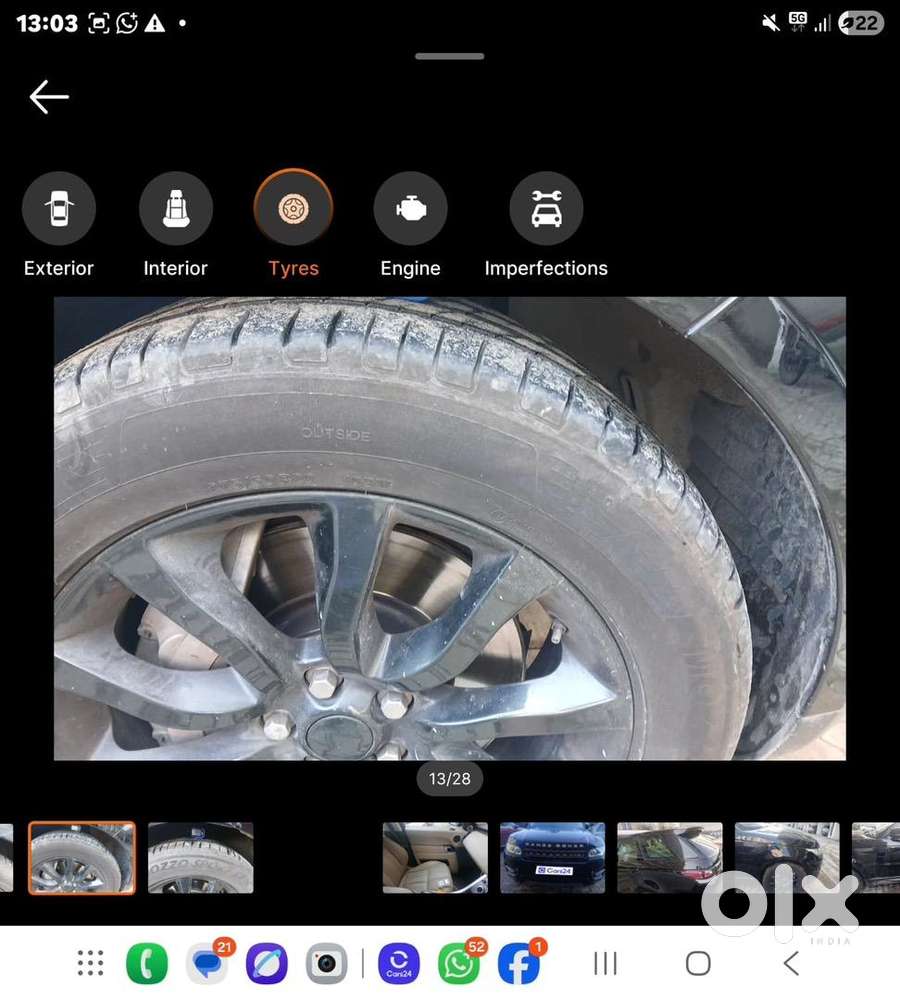The height and width of the screenshot is (1000, 900).
Task: Select the highlighted wheel and tyre thumbnail
Action: pos(82,857)
